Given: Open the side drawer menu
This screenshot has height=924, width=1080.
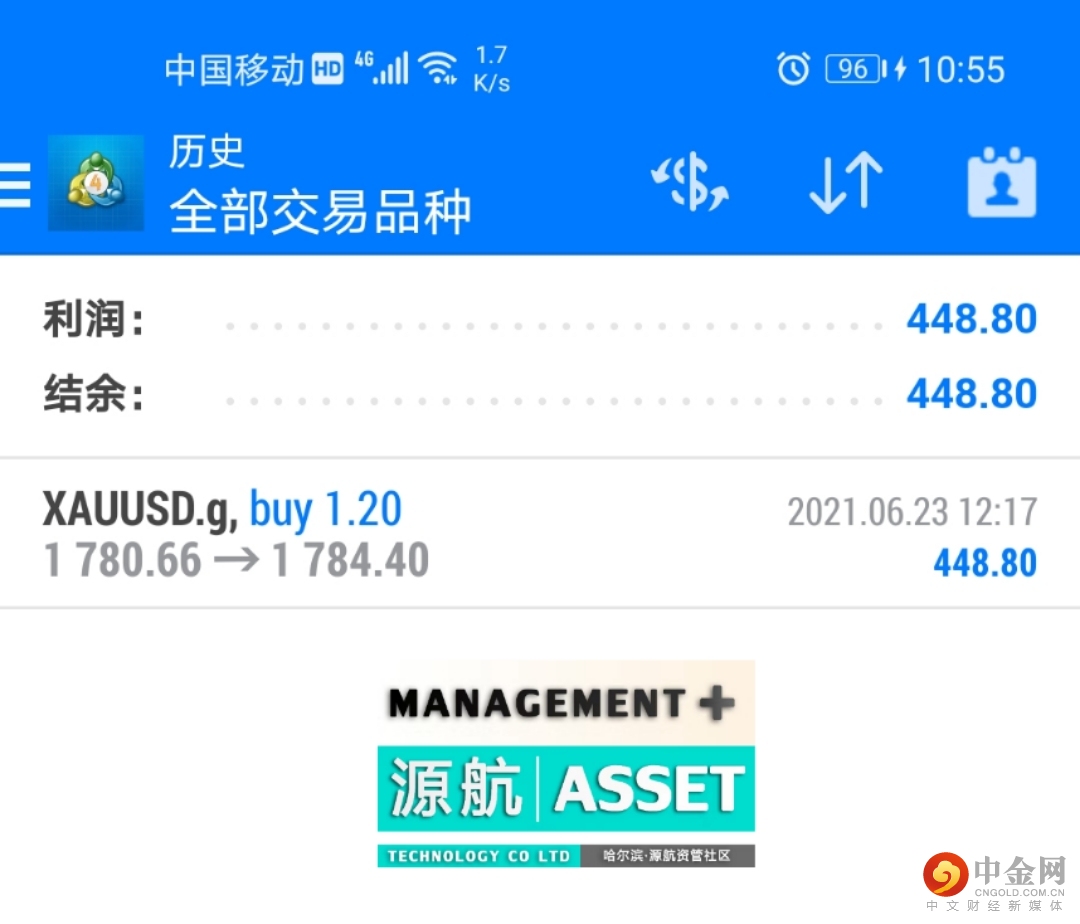Looking at the screenshot, I should [x=16, y=186].
